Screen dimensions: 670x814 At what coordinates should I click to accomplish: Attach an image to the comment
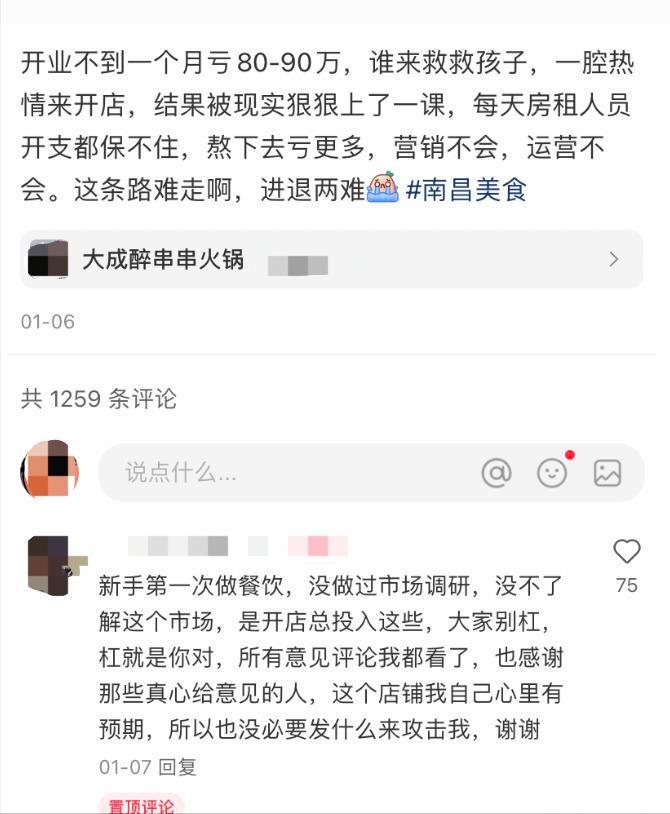point(607,473)
